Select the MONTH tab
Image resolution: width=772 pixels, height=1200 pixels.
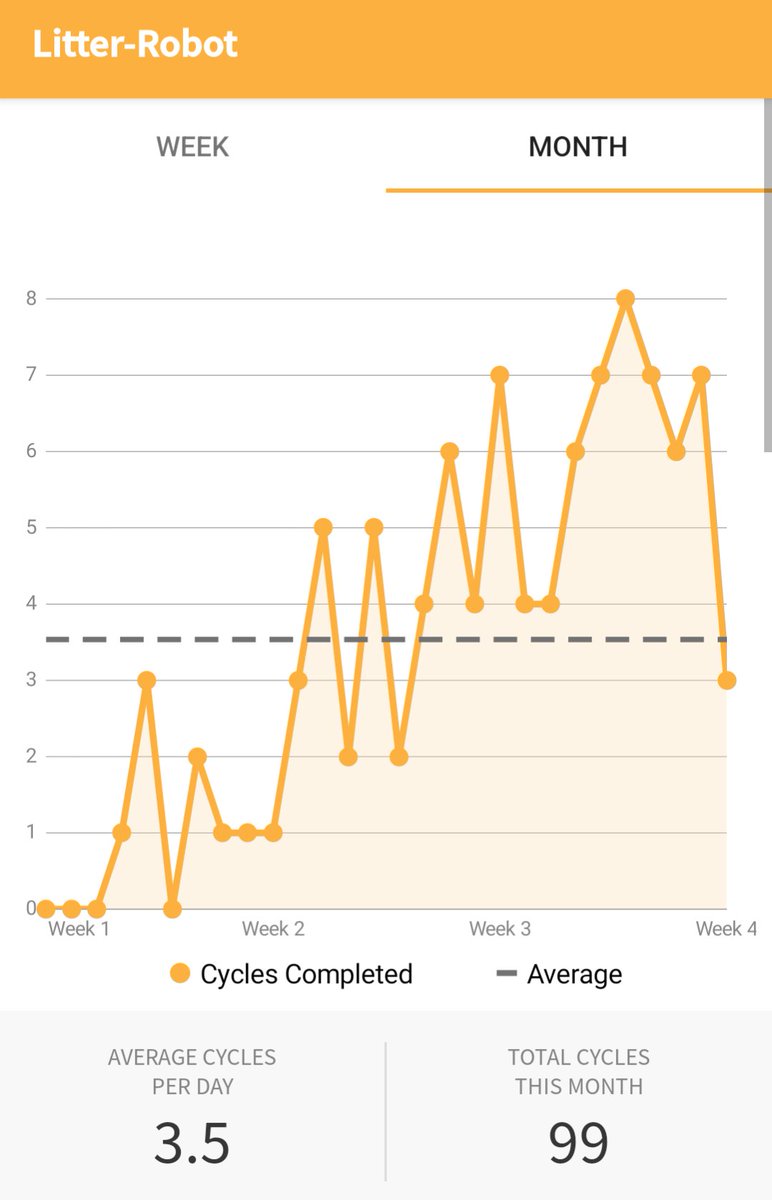[x=578, y=147]
